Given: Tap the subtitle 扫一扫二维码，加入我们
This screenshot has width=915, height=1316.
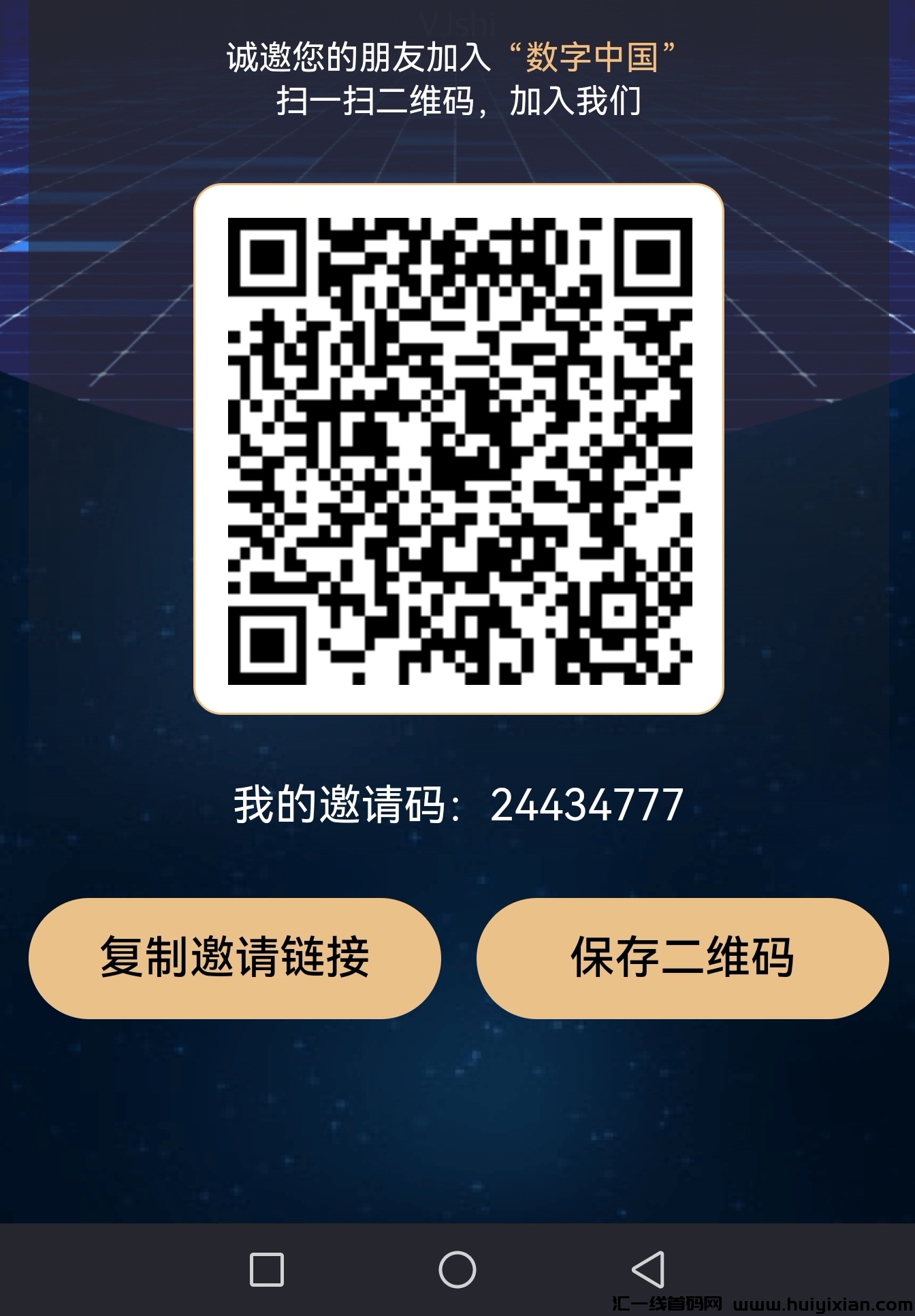Looking at the screenshot, I should (x=457, y=102).
